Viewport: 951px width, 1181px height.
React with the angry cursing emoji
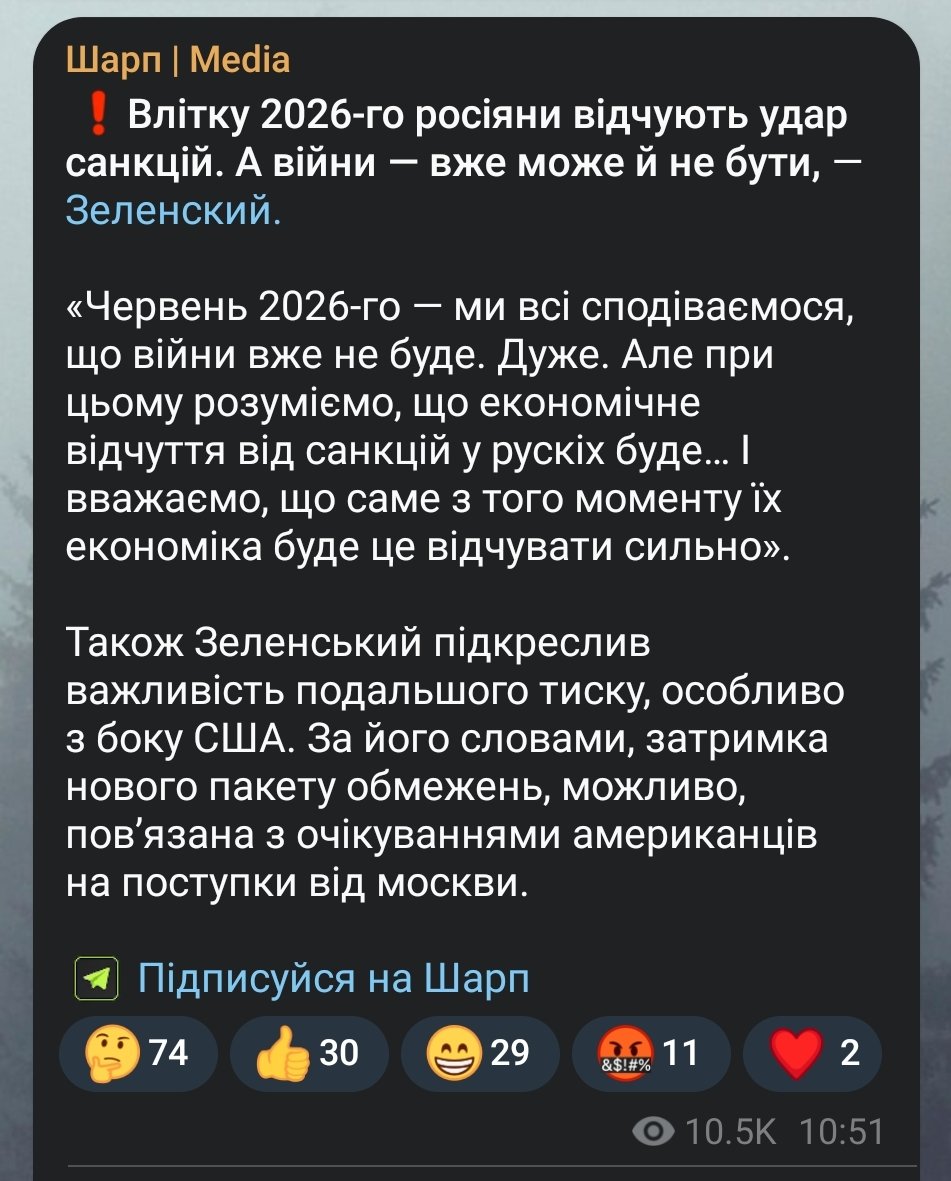[650, 1052]
